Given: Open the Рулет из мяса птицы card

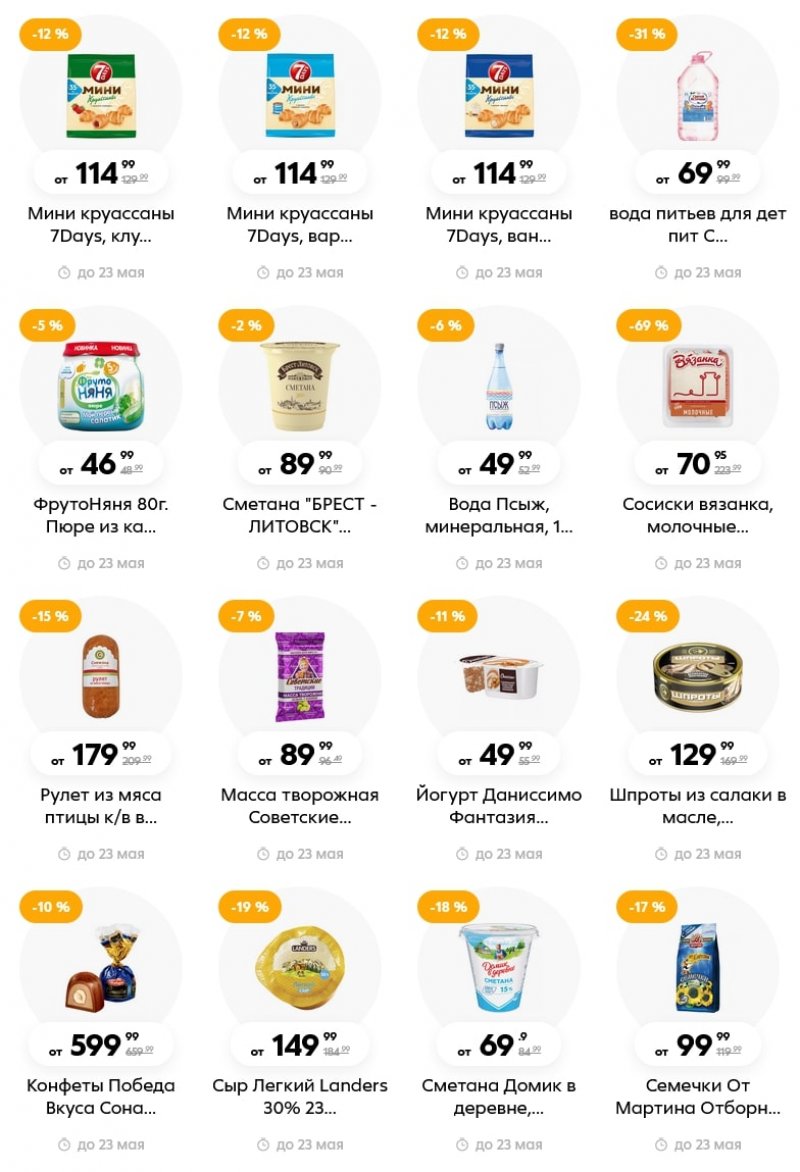Looking at the screenshot, I should (100, 677).
